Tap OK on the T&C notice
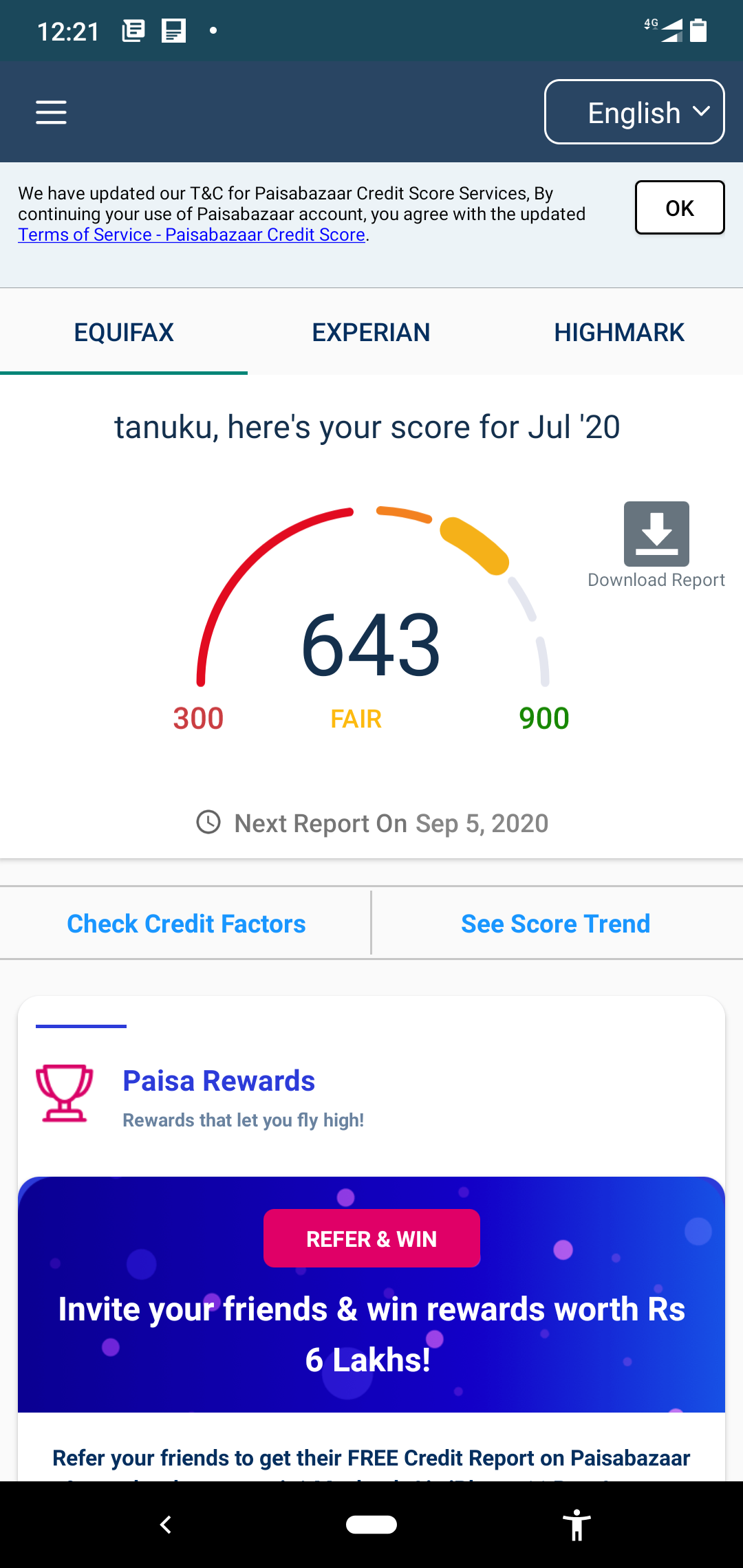This screenshot has width=743, height=1568. pos(680,208)
